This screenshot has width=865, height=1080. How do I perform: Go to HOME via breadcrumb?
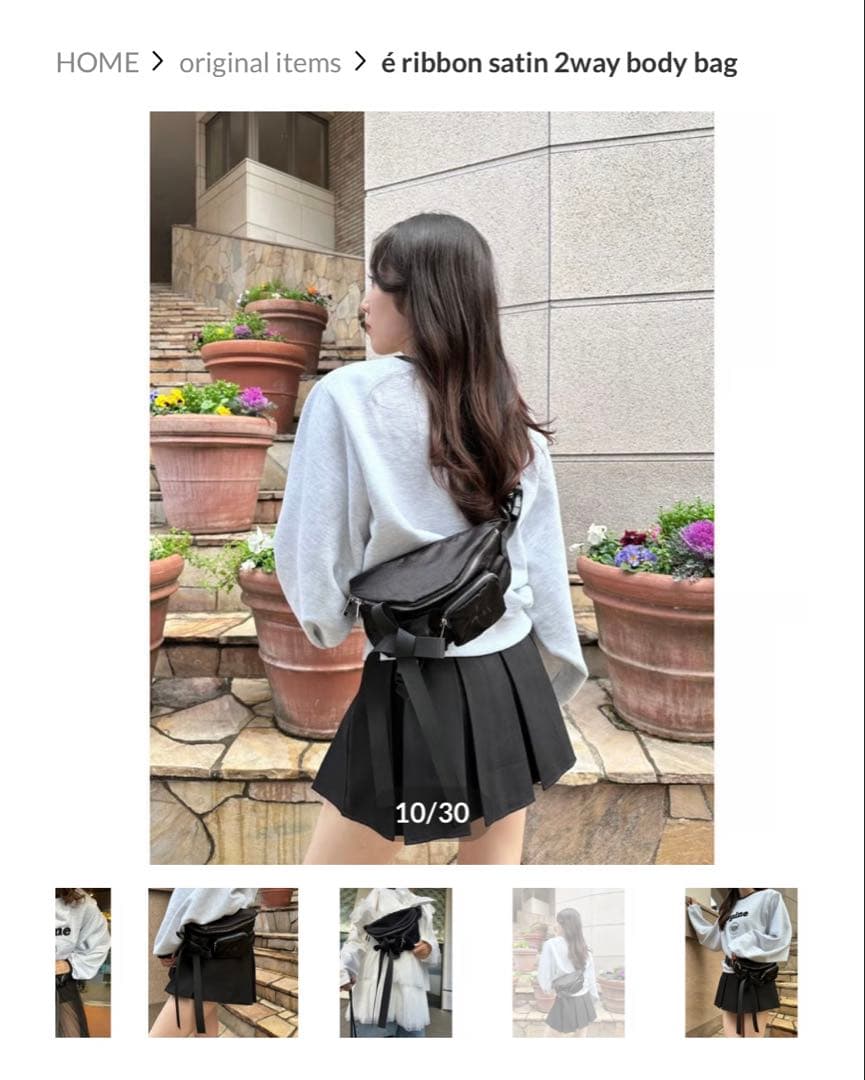97,63
